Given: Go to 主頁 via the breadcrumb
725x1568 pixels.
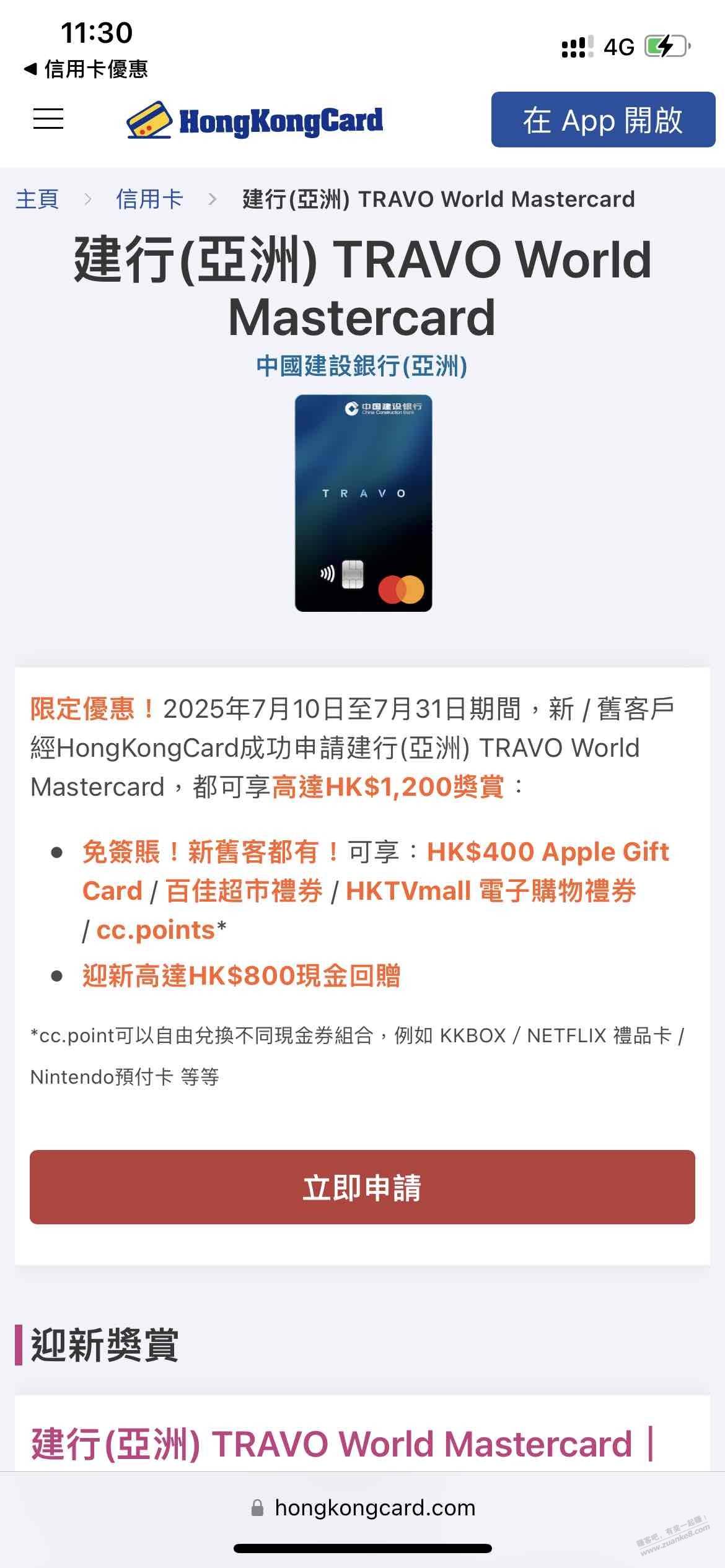Looking at the screenshot, I should coord(37,199).
